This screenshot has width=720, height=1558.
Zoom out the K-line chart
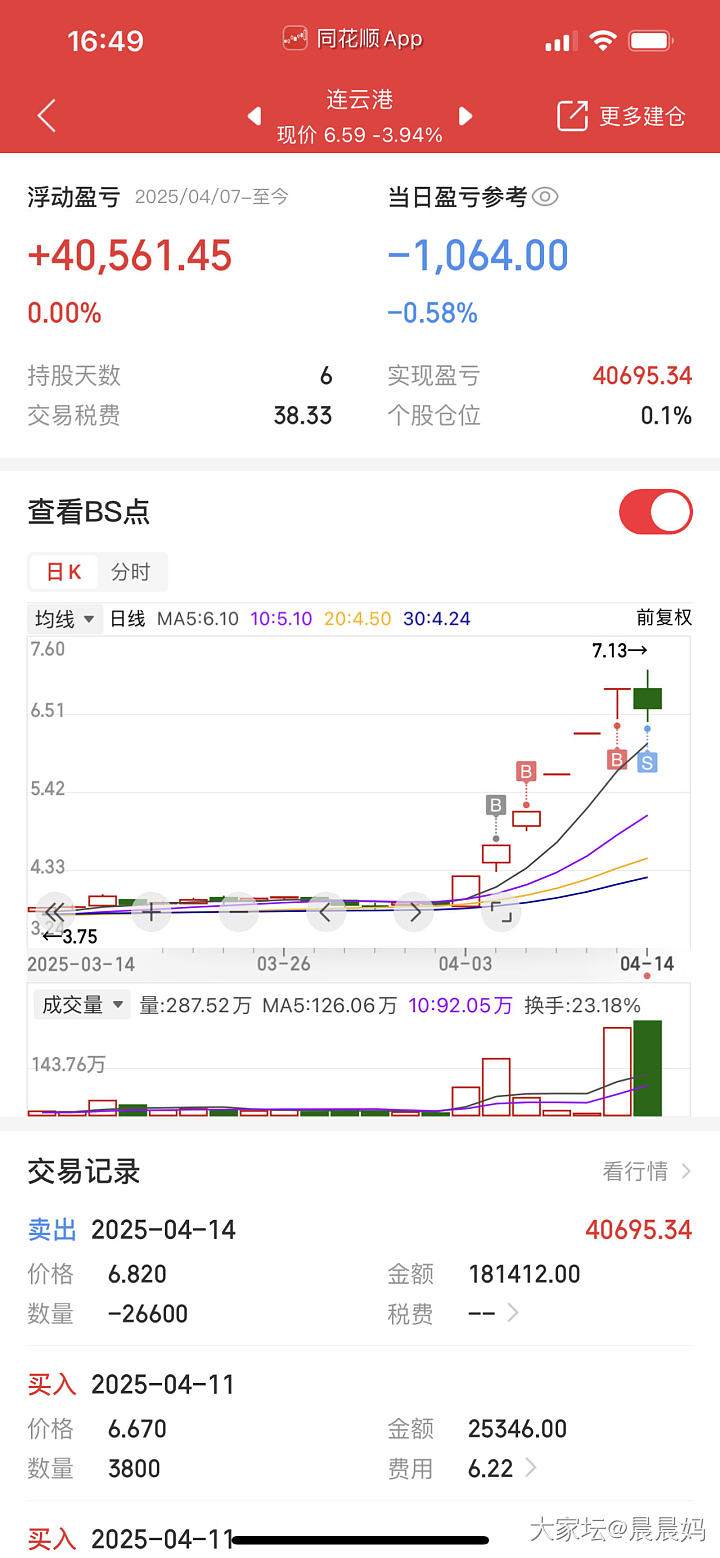(x=238, y=911)
